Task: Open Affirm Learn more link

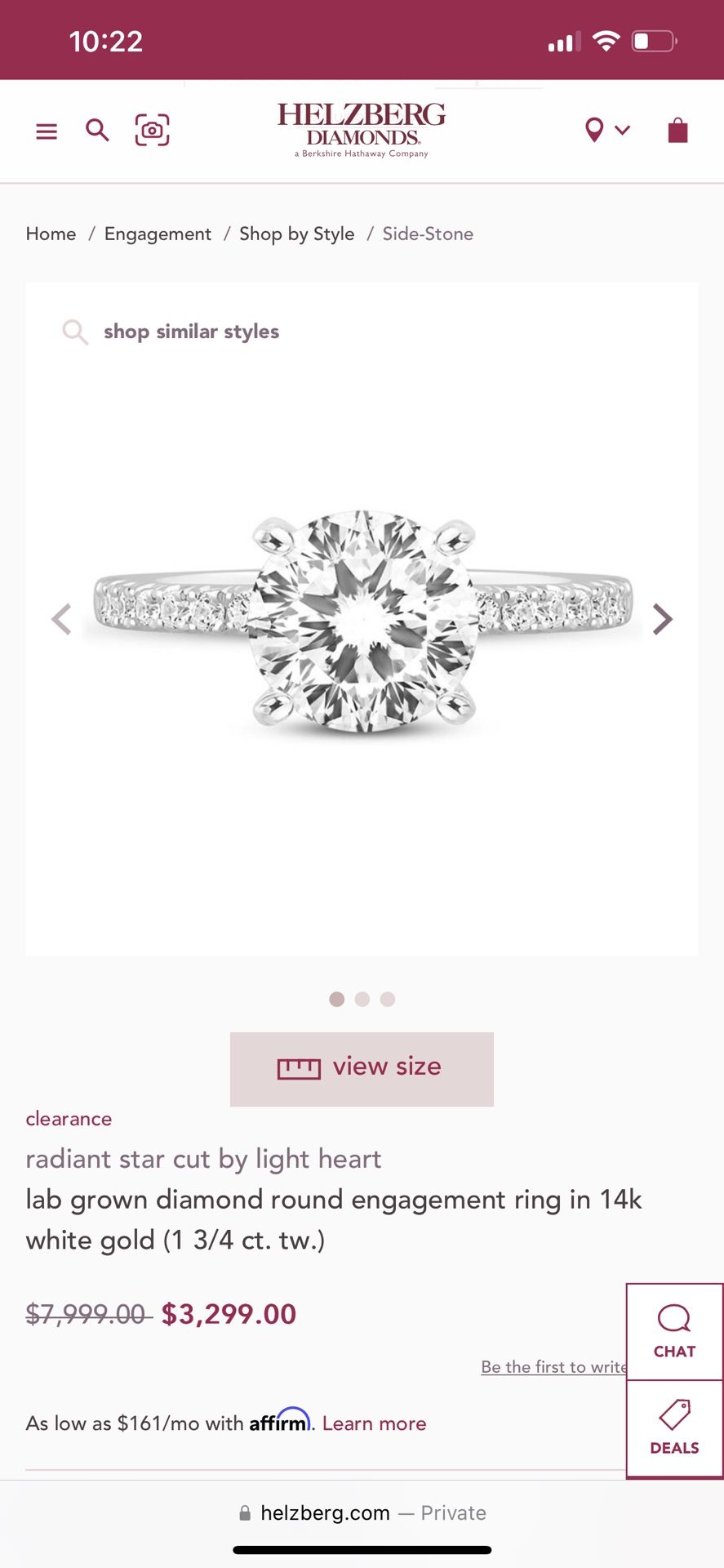Action: (374, 1423)
